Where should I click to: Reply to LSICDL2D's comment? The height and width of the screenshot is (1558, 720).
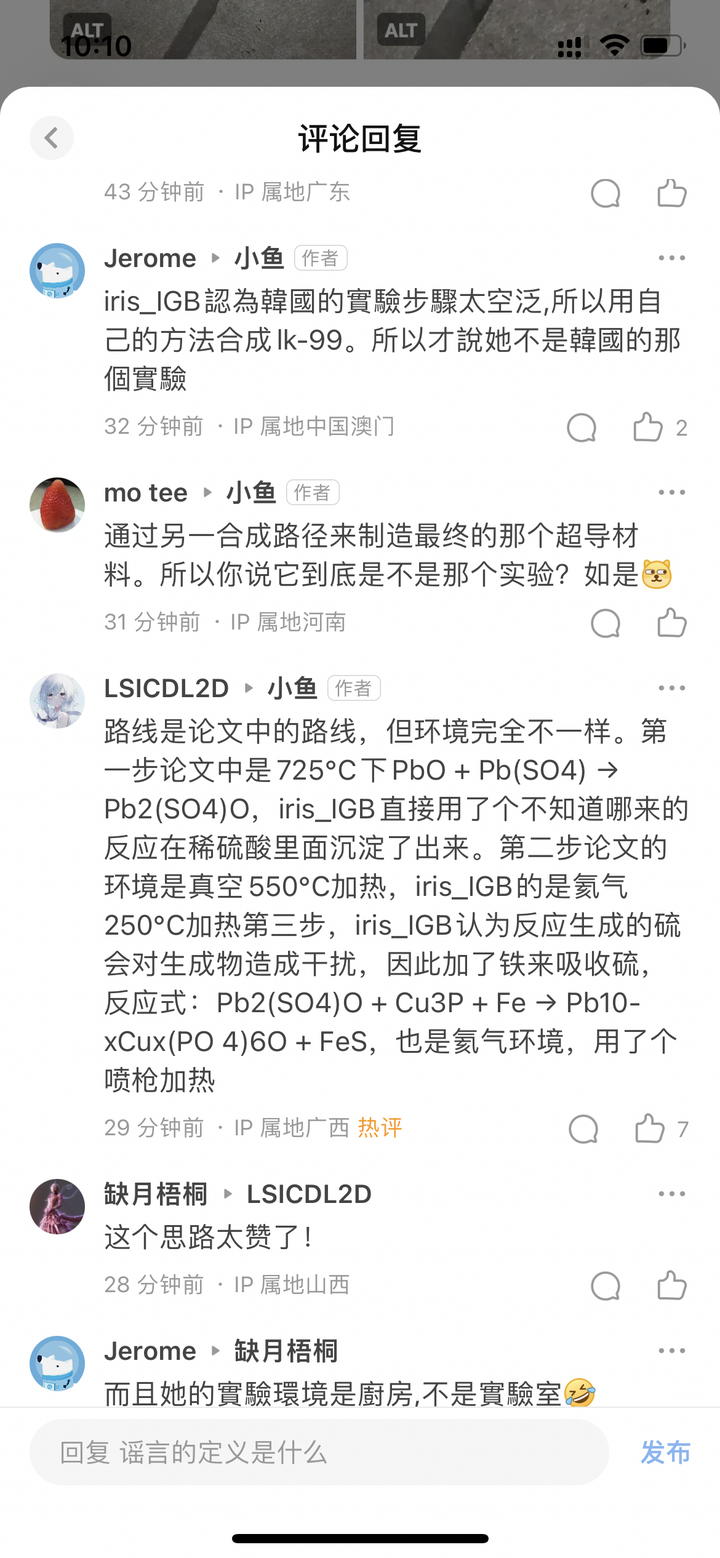584,1129
